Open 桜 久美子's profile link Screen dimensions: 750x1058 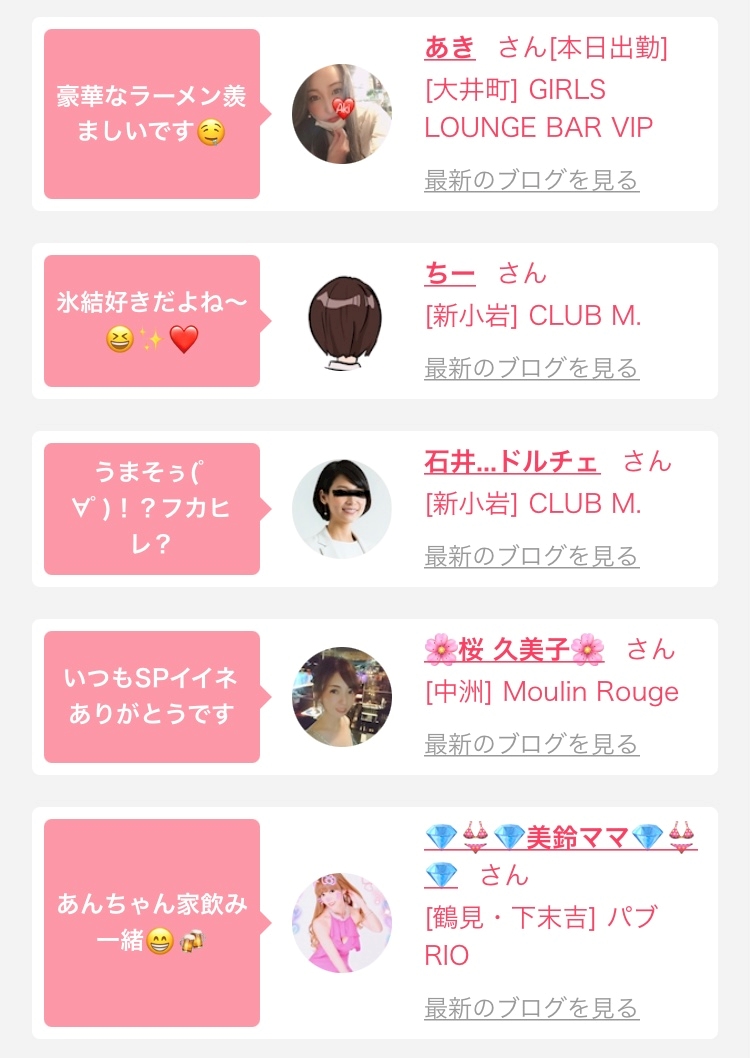pyautogui.click(x=514, y=650)
